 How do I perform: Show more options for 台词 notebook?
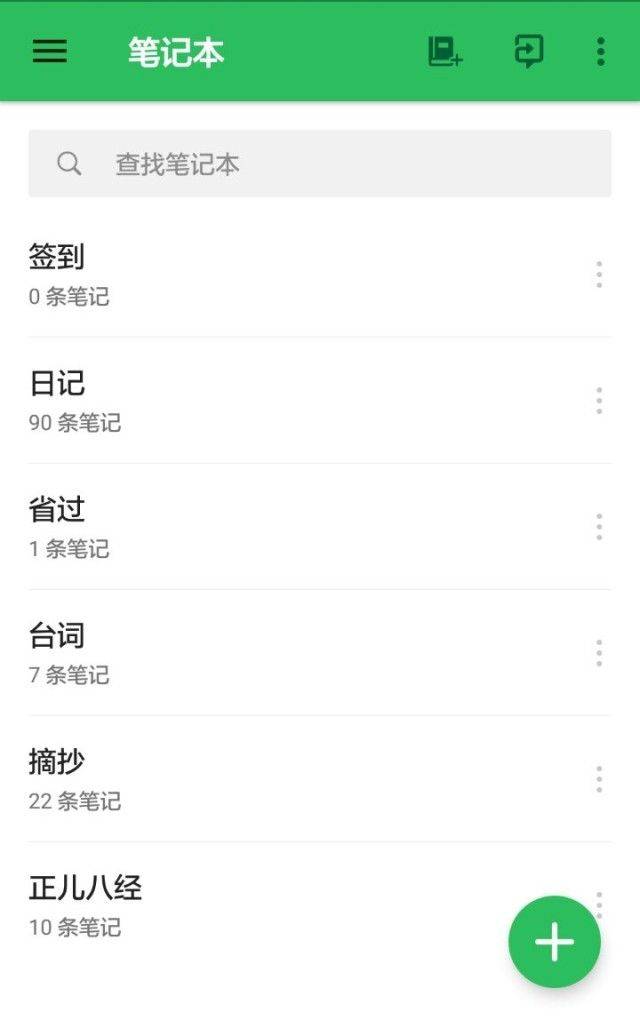[x=599, y=652]
